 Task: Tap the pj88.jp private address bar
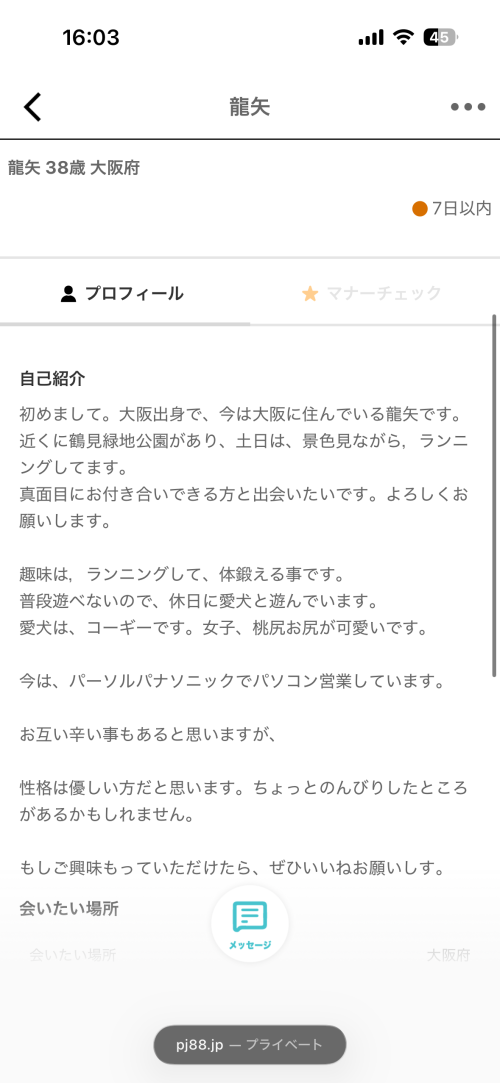(249, 1044)
